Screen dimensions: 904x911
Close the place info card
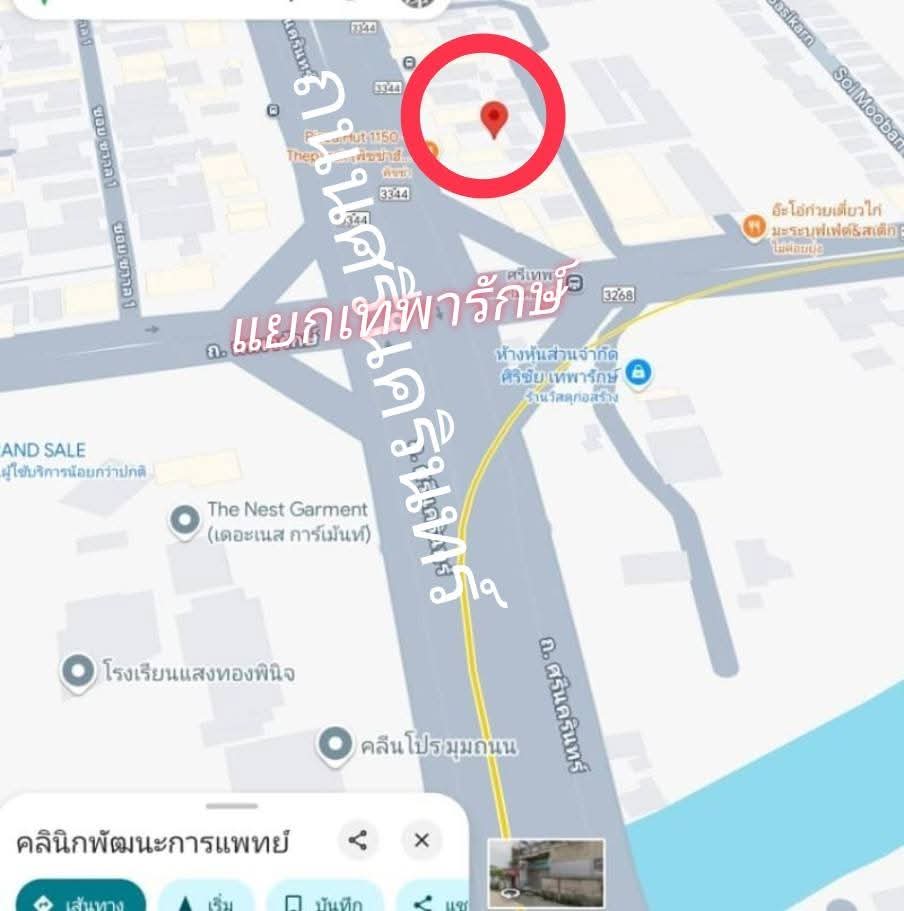coord(422,841)
